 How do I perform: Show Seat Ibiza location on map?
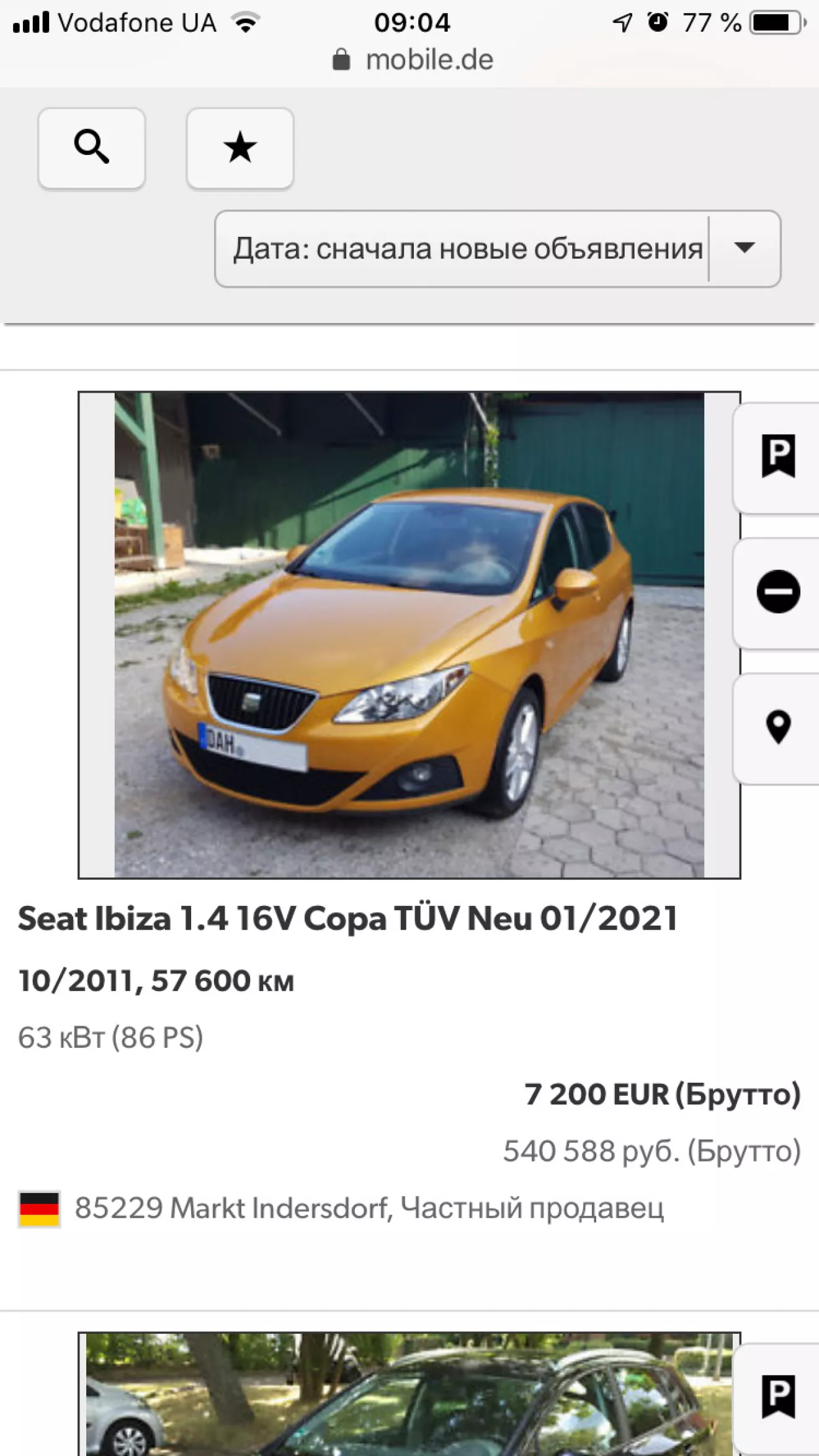777,728
